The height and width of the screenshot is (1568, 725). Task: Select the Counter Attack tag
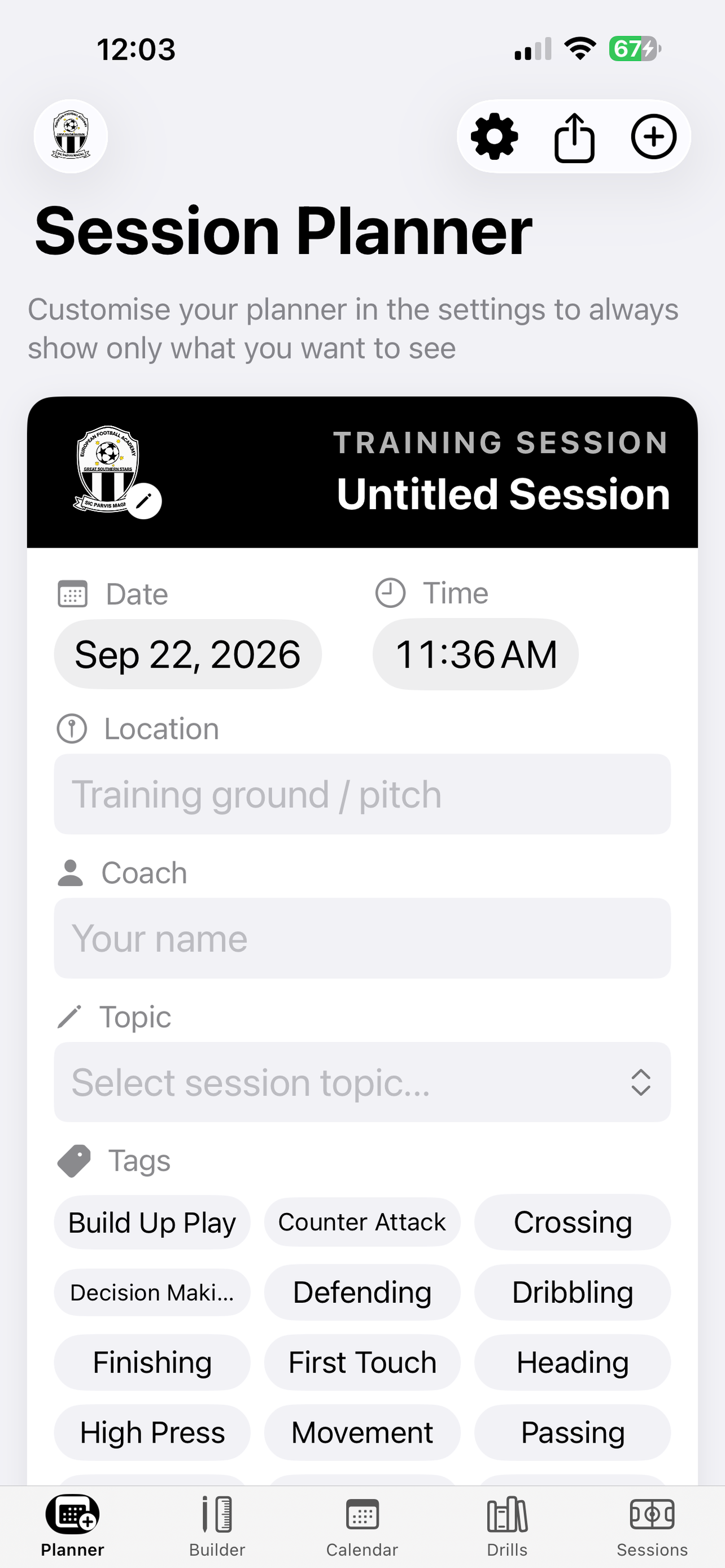coord(362,1222)
